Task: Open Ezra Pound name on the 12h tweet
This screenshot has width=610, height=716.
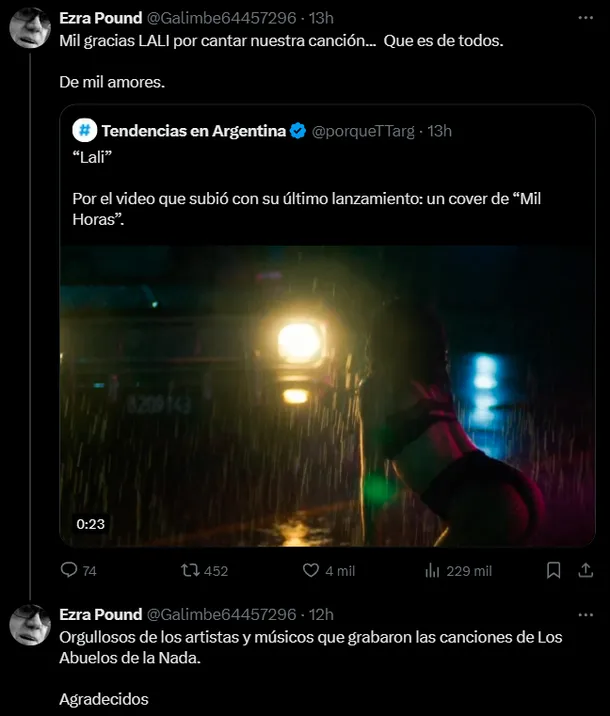Action: tap(100, 614)
